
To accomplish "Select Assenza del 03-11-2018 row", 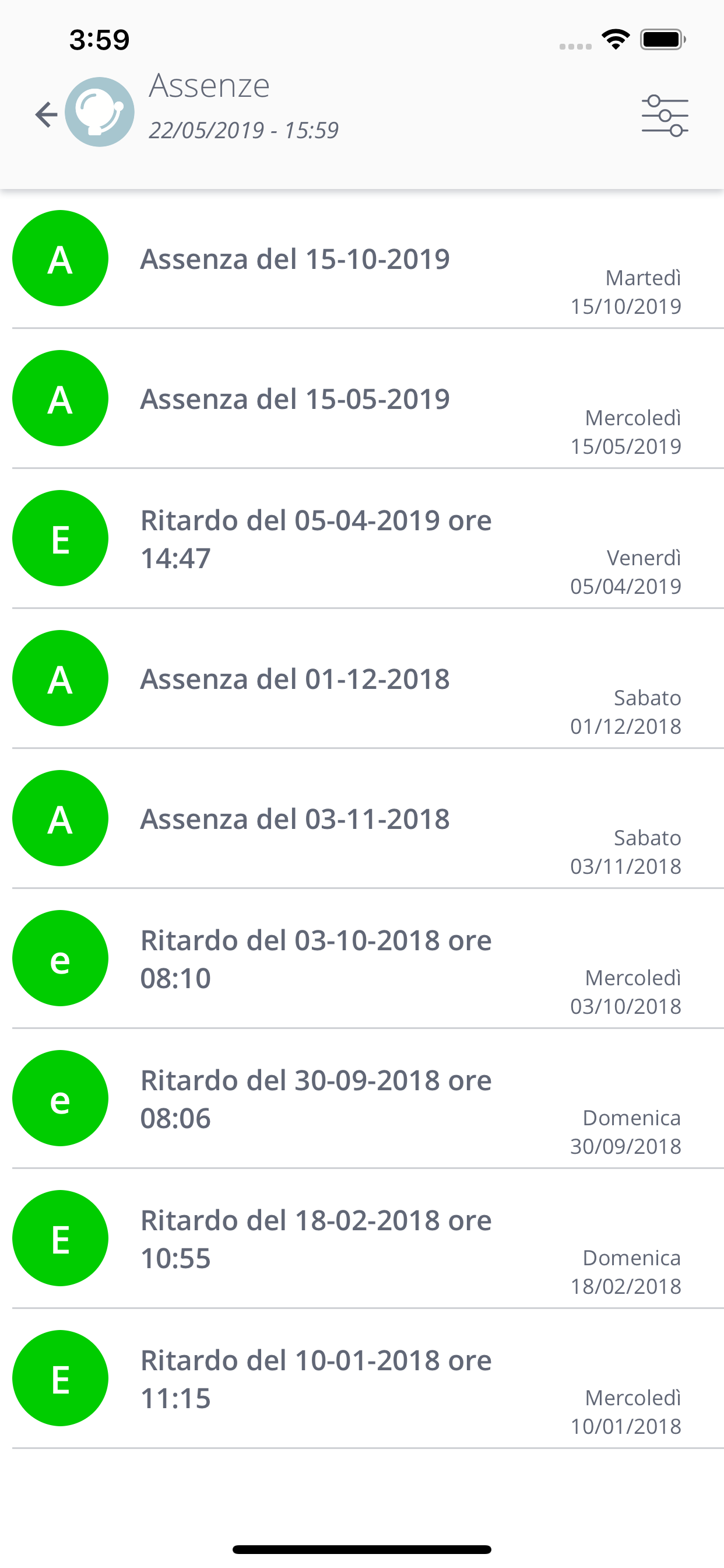I will click(362, 818).
